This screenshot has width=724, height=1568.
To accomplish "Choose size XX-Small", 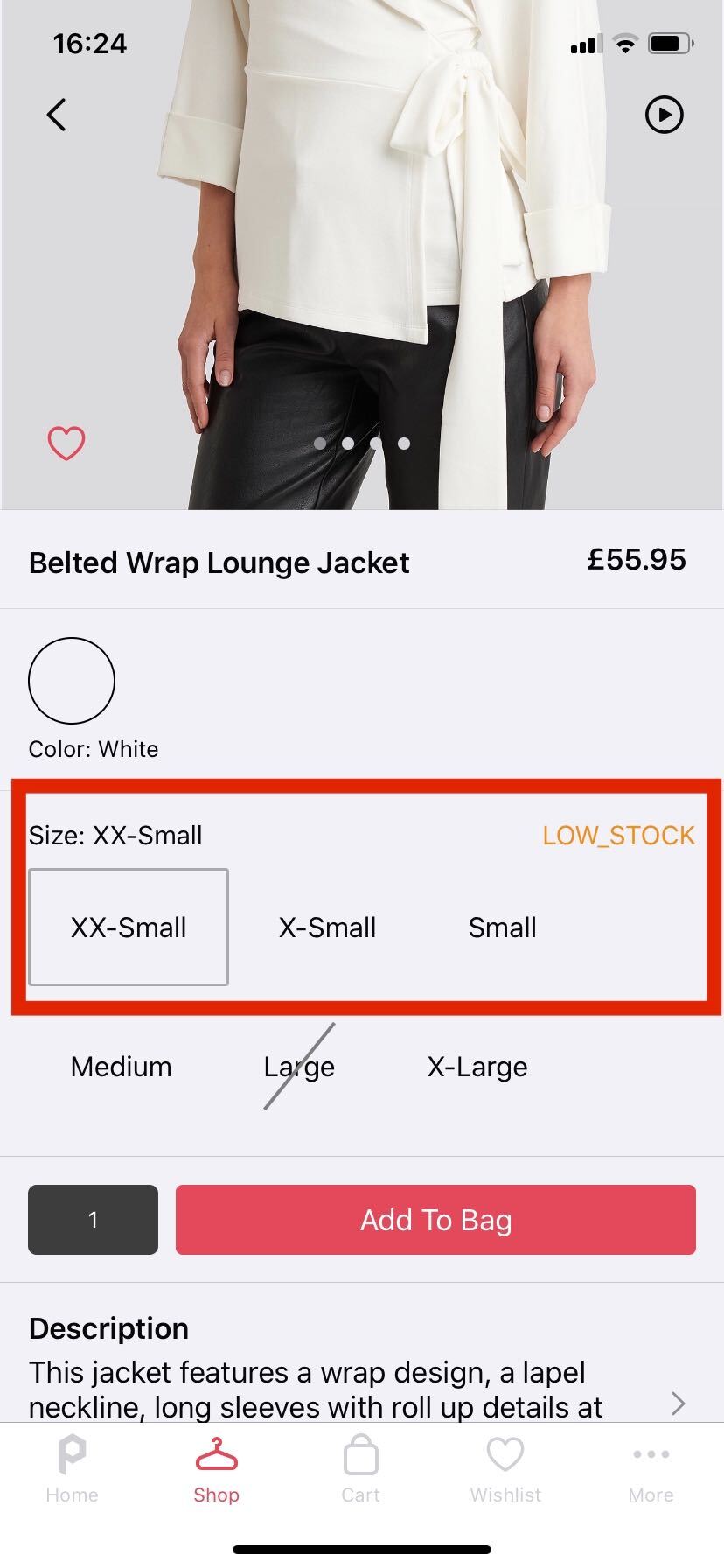I will click(129, 927).
